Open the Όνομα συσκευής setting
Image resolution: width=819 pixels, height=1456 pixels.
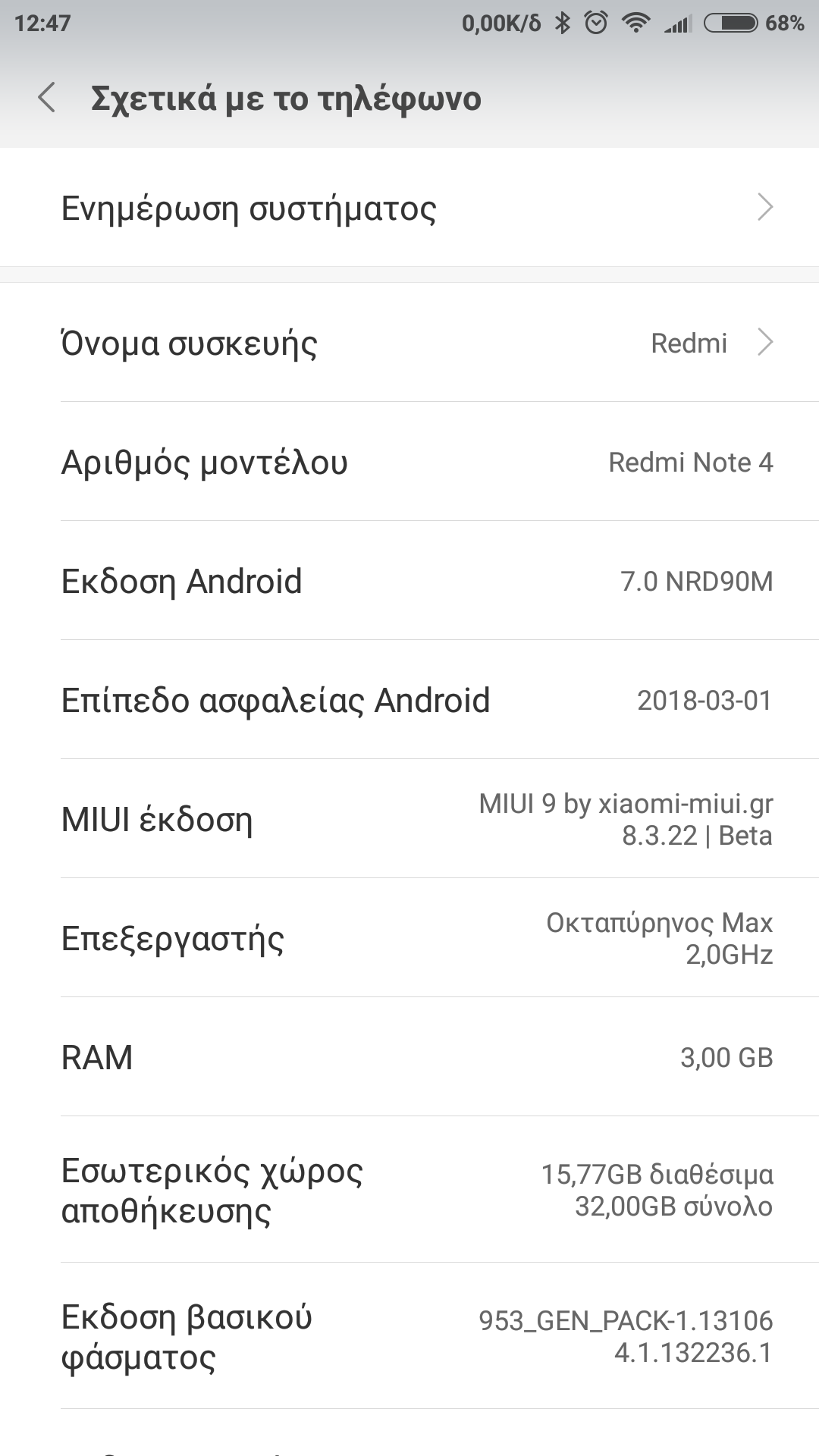pos(409,343)
